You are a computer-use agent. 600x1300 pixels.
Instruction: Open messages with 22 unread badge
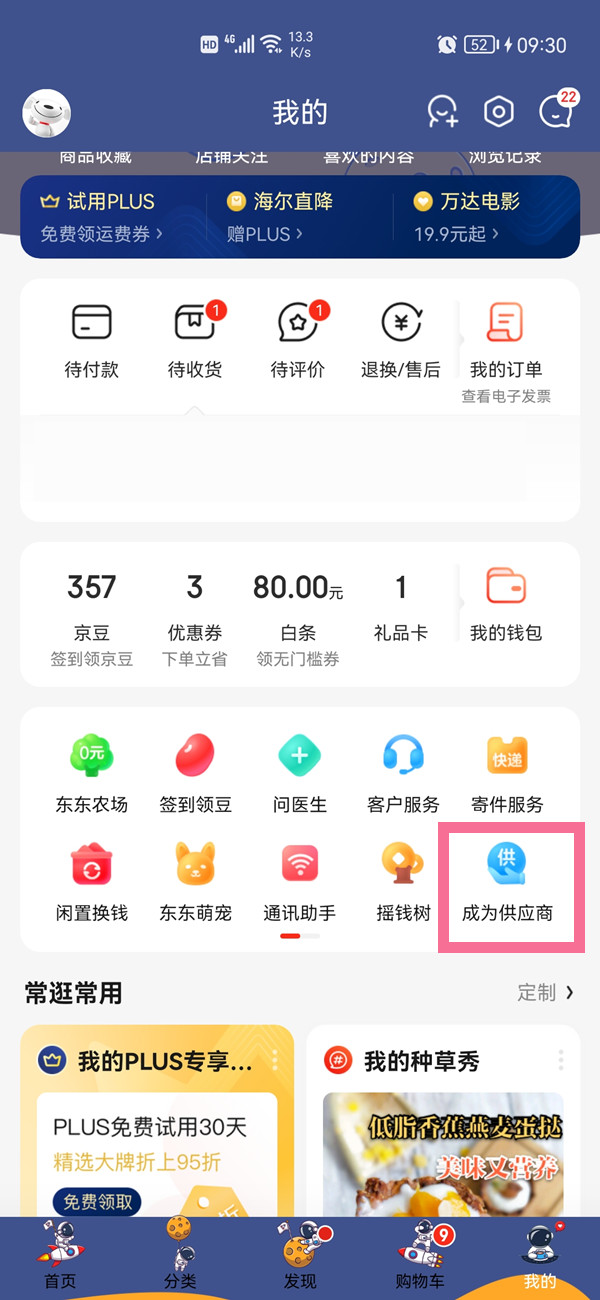click(556, 112)
